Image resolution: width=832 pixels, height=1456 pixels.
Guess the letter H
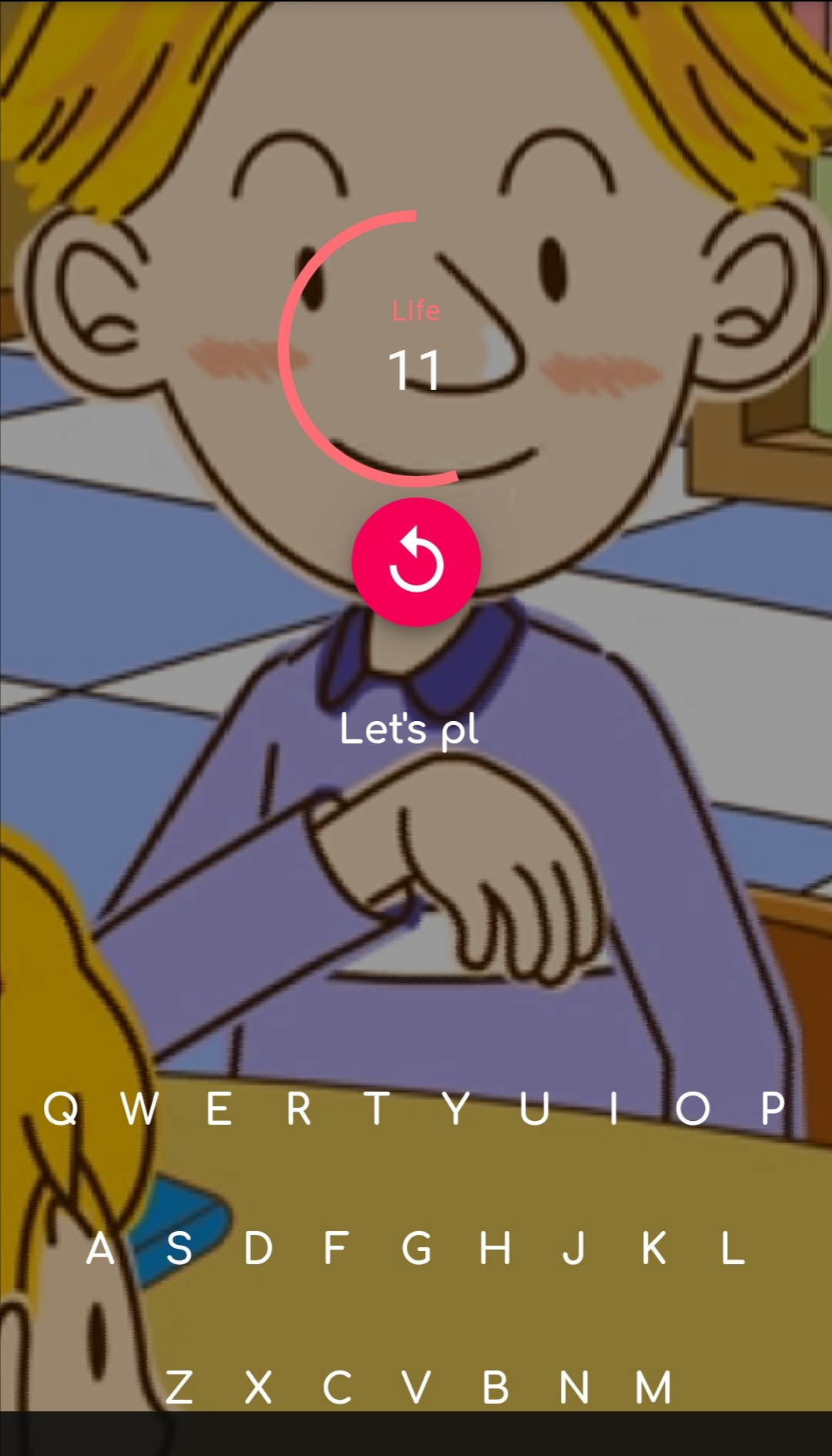495,1248
